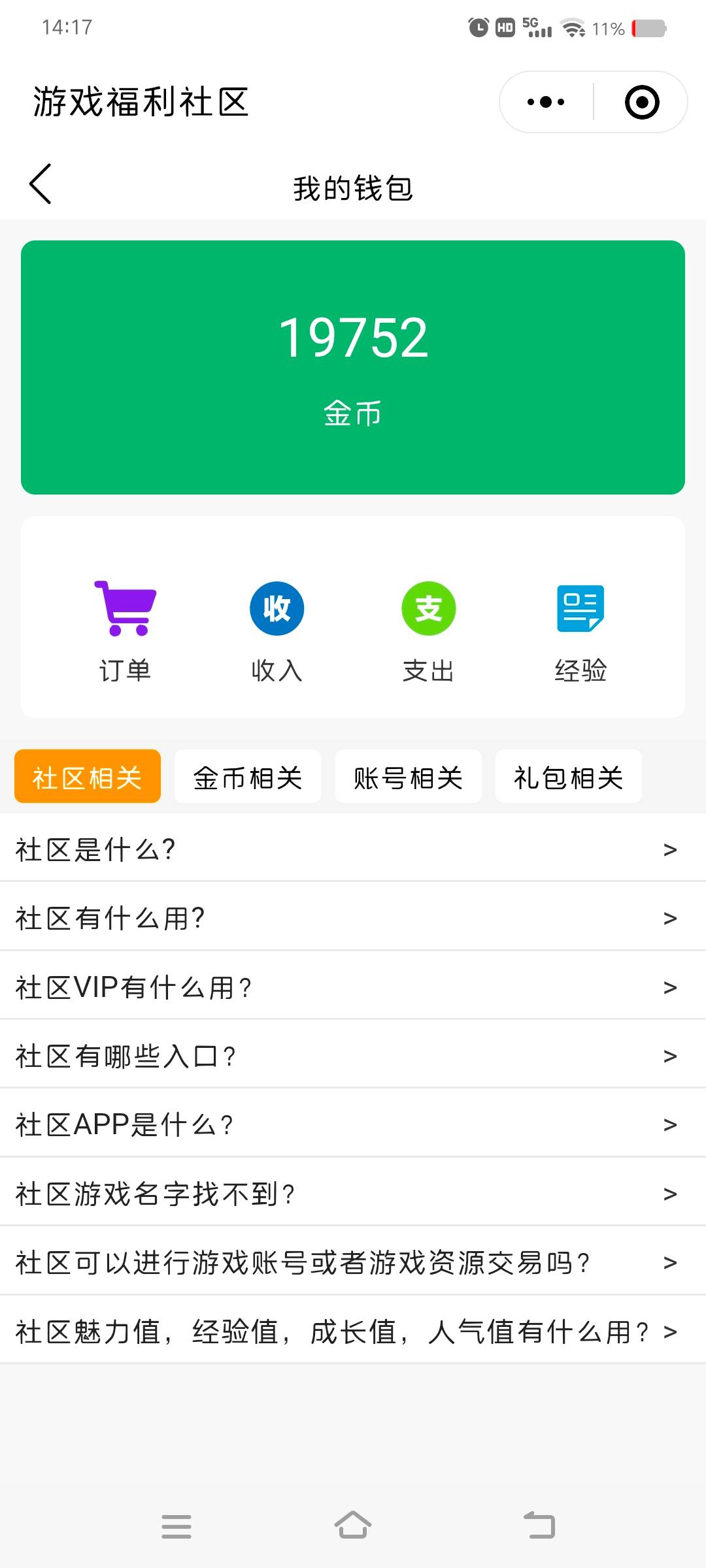This screenshot has width=706, height=1568.
Task: Open the question about 魅力值 and 经验值
Action: (353, 1331)
